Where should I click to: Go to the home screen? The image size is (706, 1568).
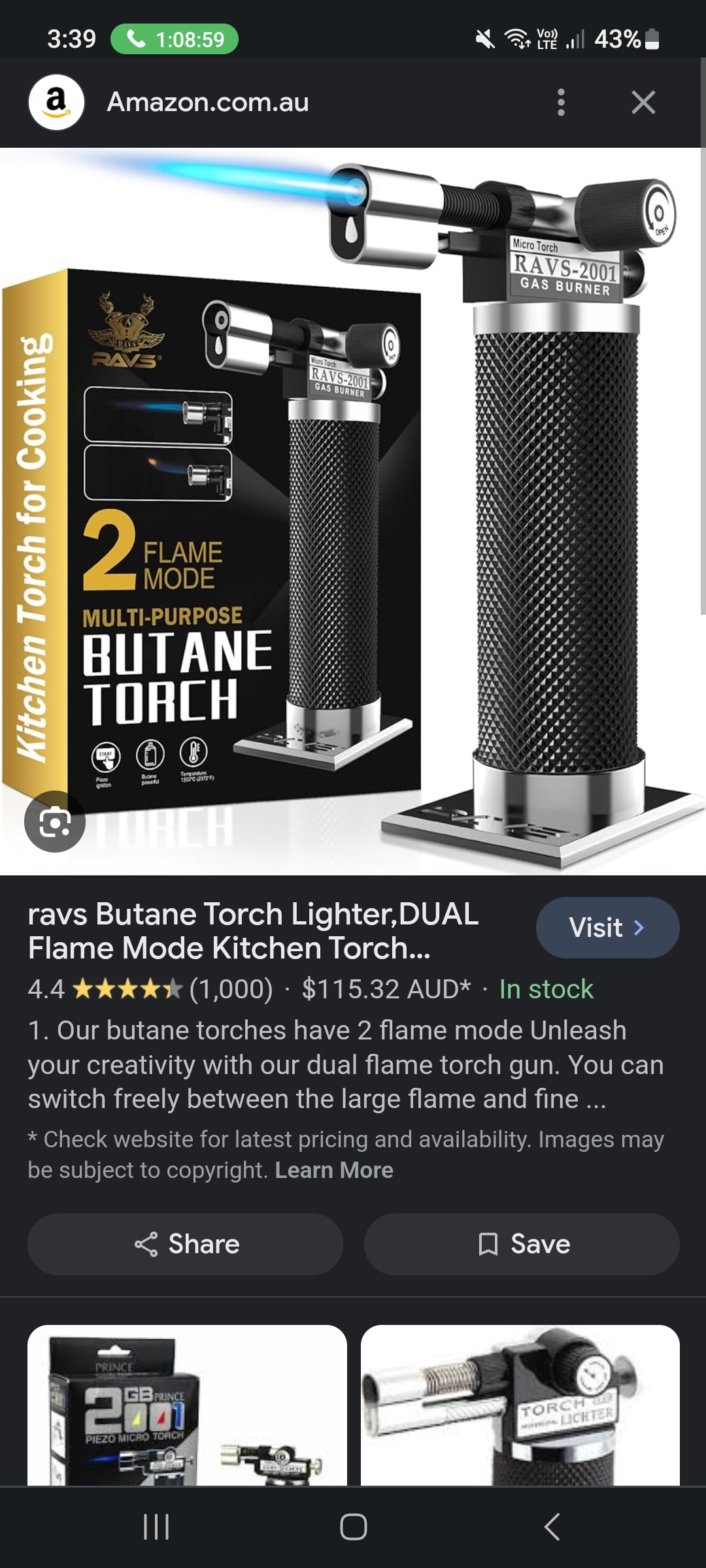coord(353,1527)
